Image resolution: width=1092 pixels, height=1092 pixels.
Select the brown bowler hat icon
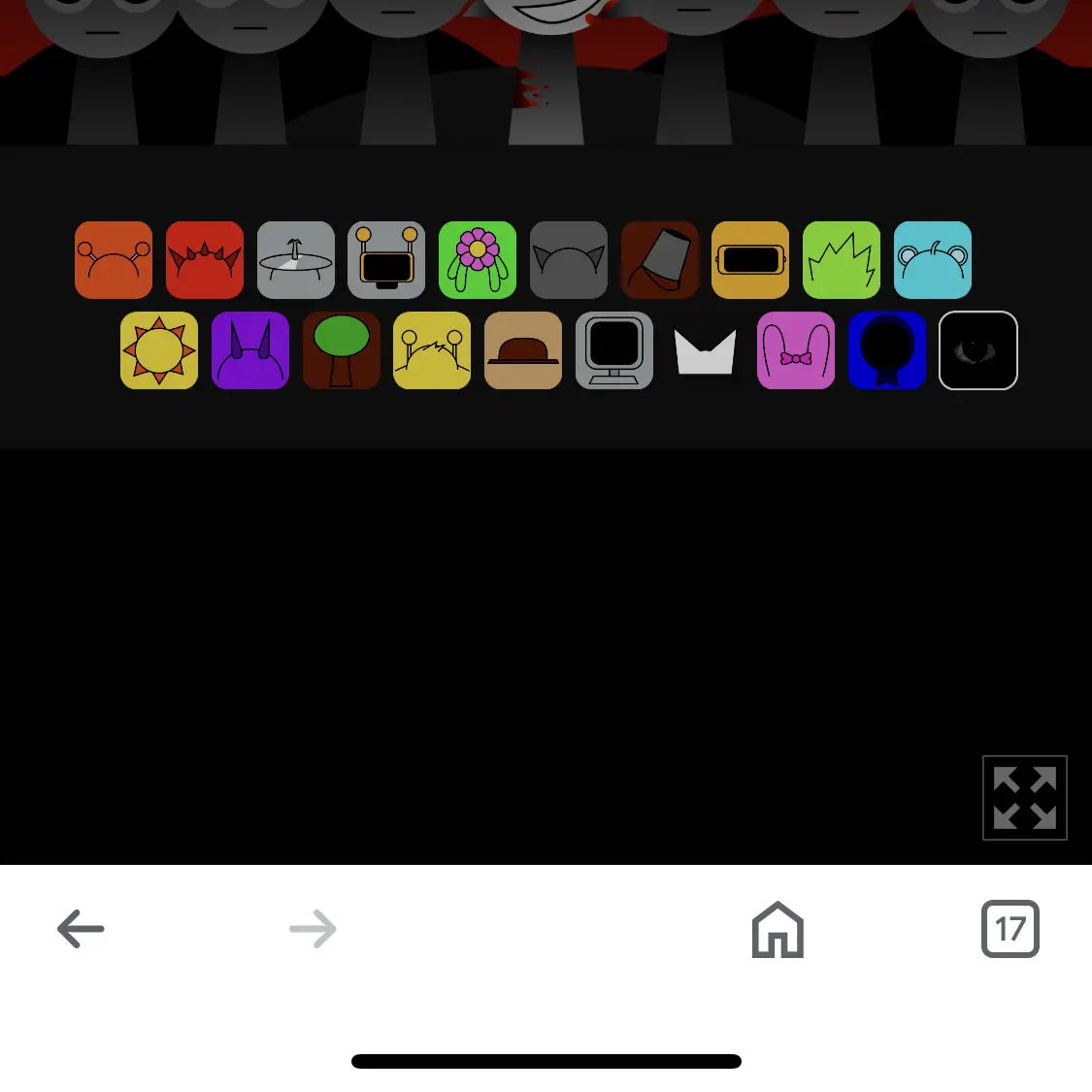[523, 350]
